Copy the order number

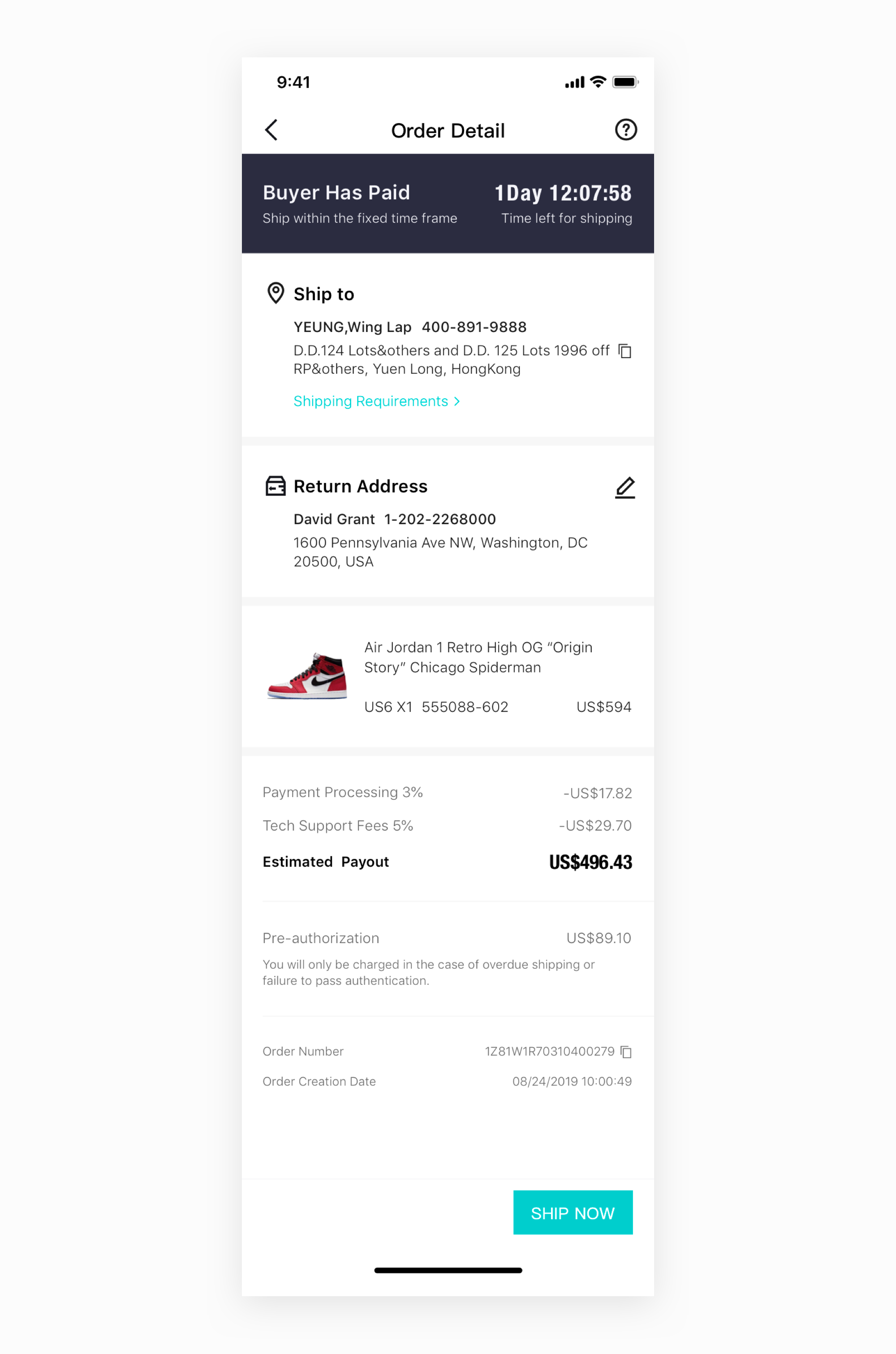coord(626,1052)
